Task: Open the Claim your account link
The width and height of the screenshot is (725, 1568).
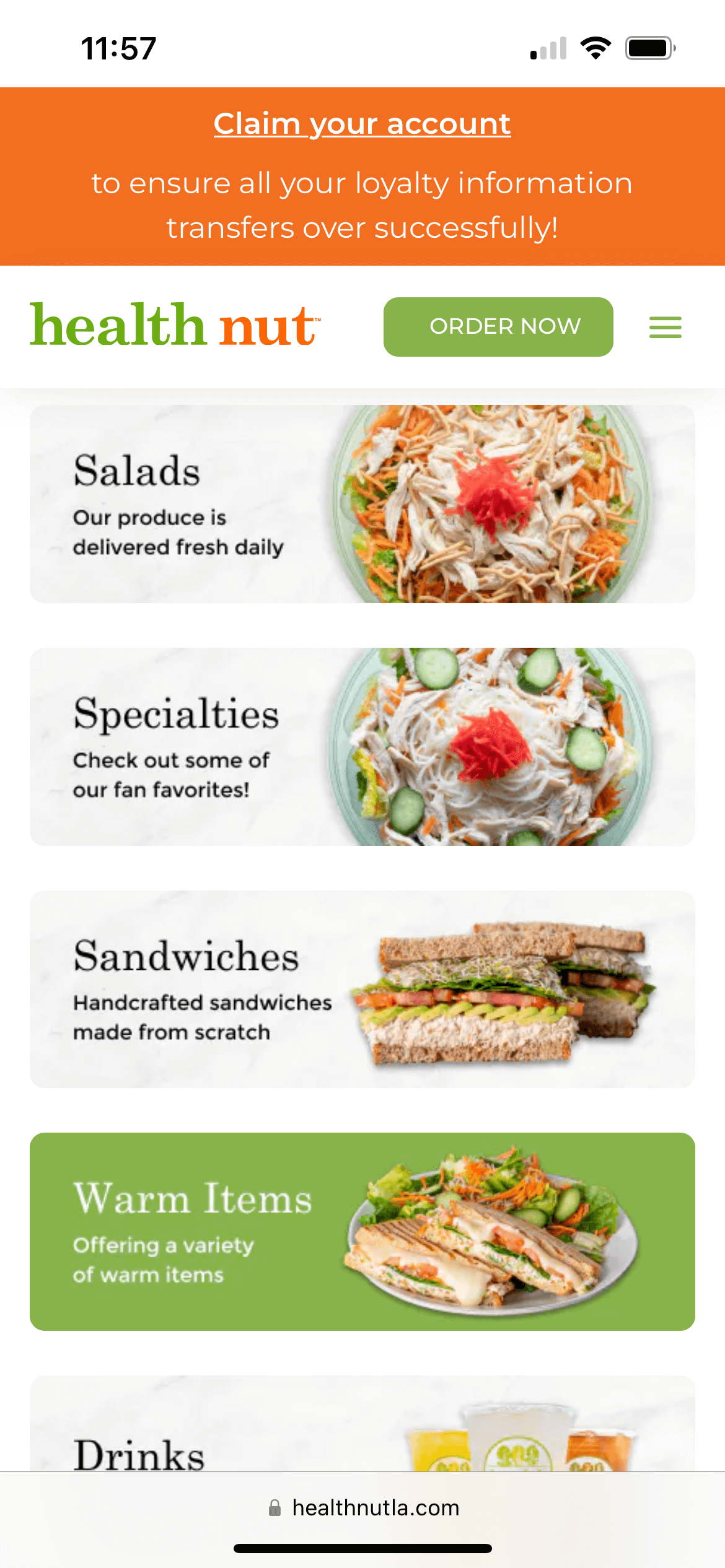Action: [x=362, y=124]
